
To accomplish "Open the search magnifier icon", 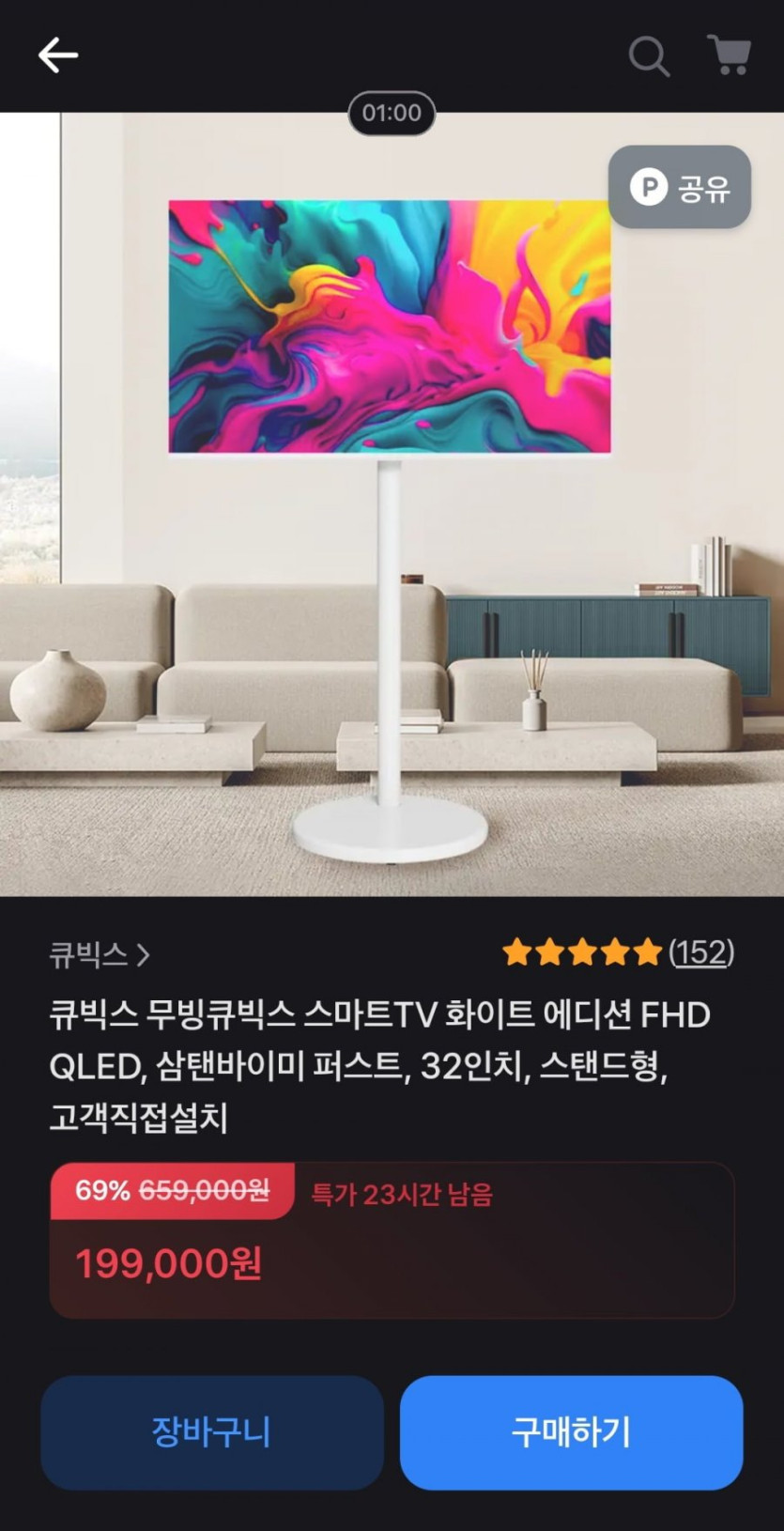I will pyautogui.click(x=649, y=56).
